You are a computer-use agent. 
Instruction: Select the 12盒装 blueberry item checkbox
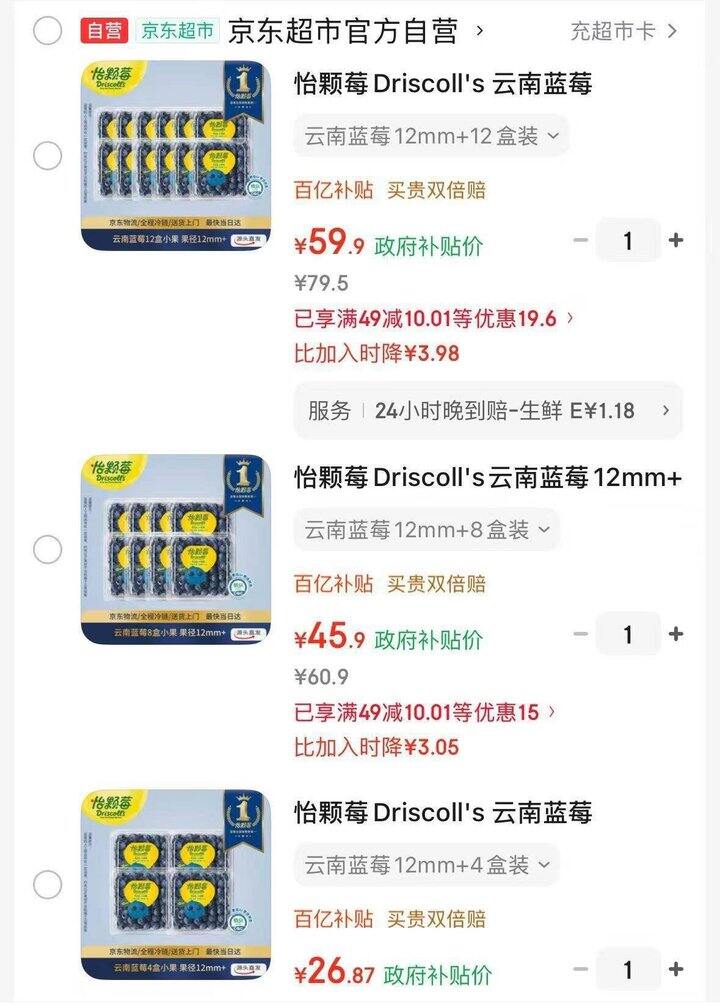(47, 156)
